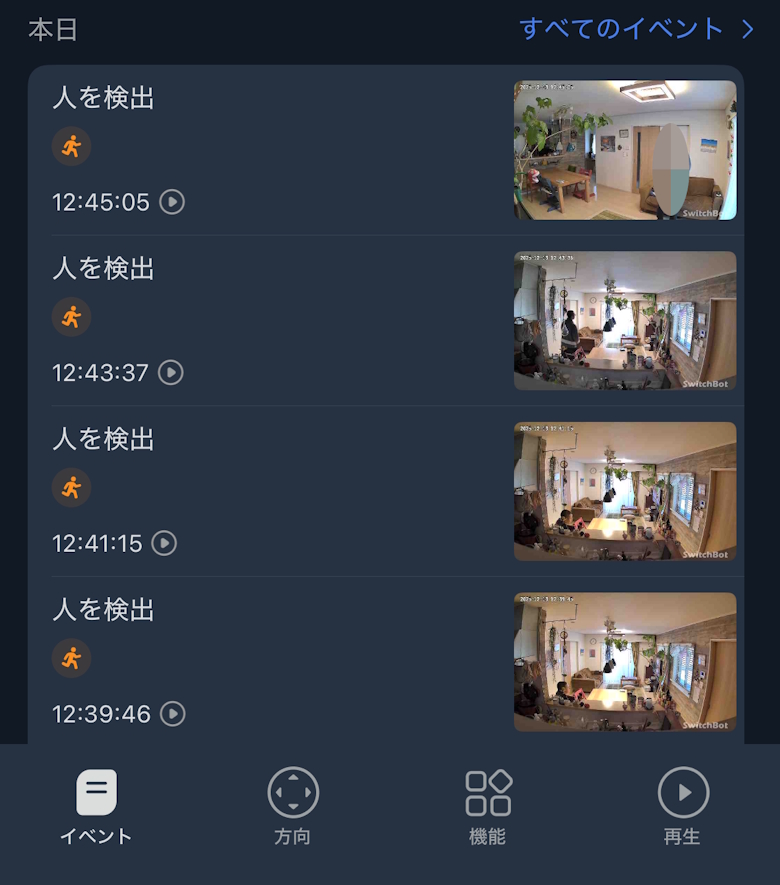Image resolution: width=780 pixels, height=885 pixels.
Task: View thumbnail of the 12:41:15 event
Action: [625, 491]
